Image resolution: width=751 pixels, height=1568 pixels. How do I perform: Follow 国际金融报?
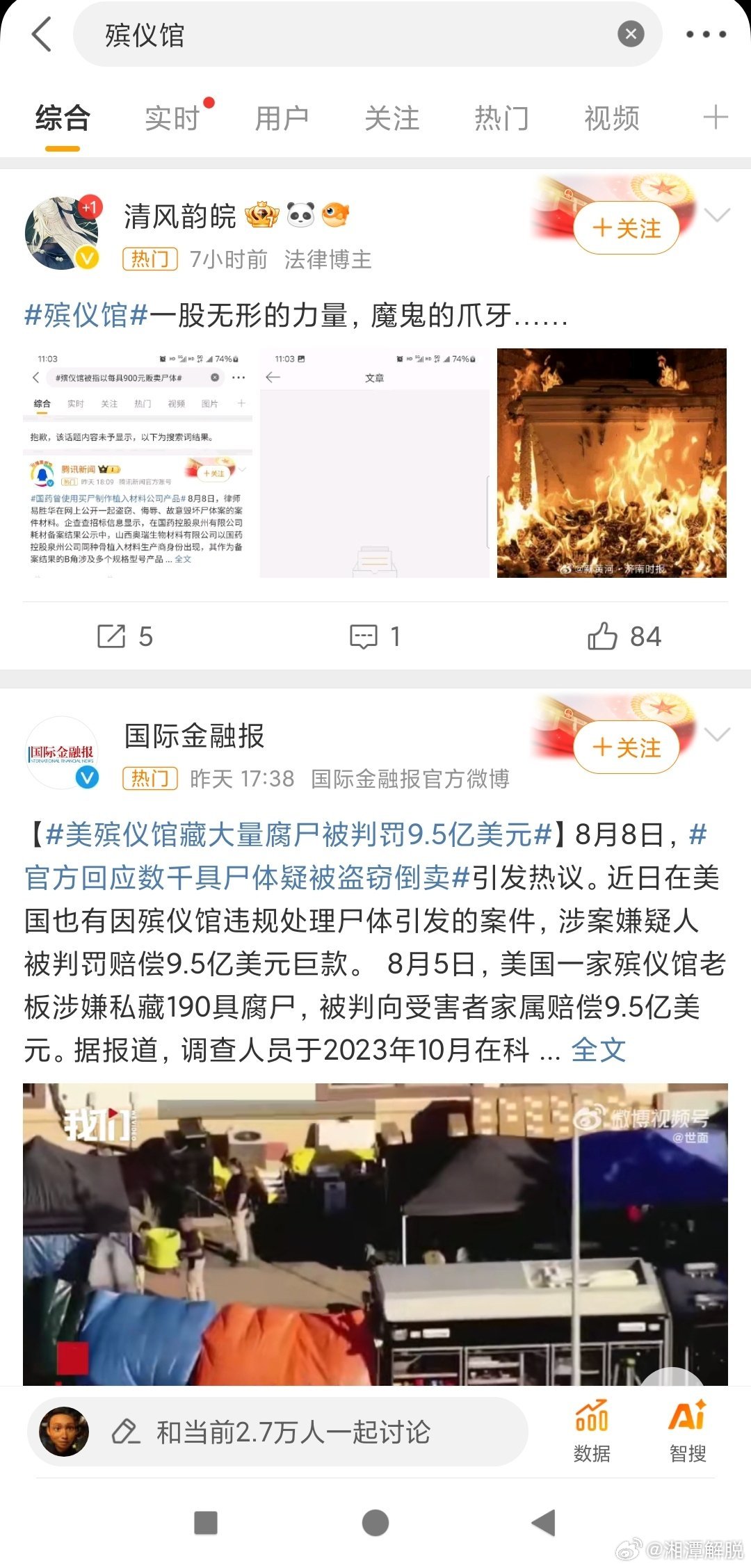pos(627,747)
